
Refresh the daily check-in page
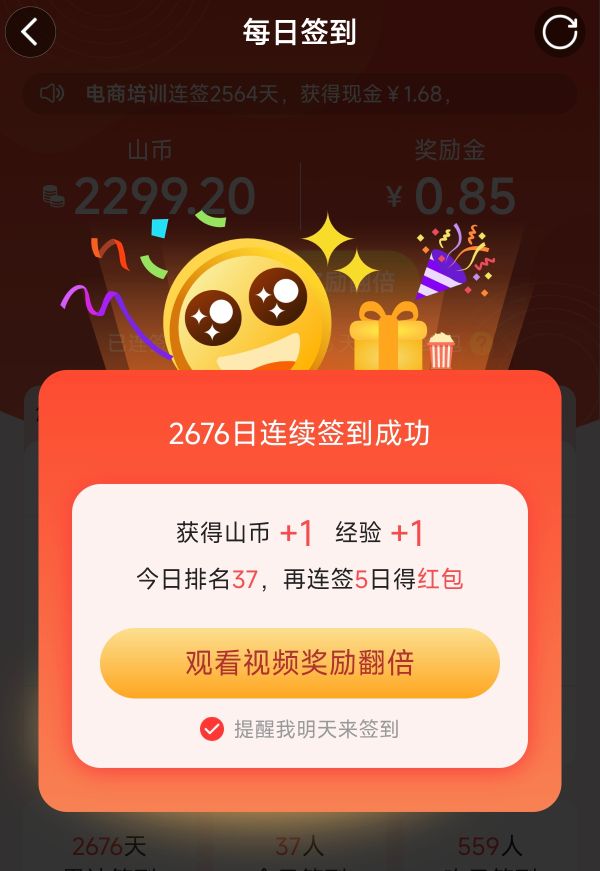(559, 32)
